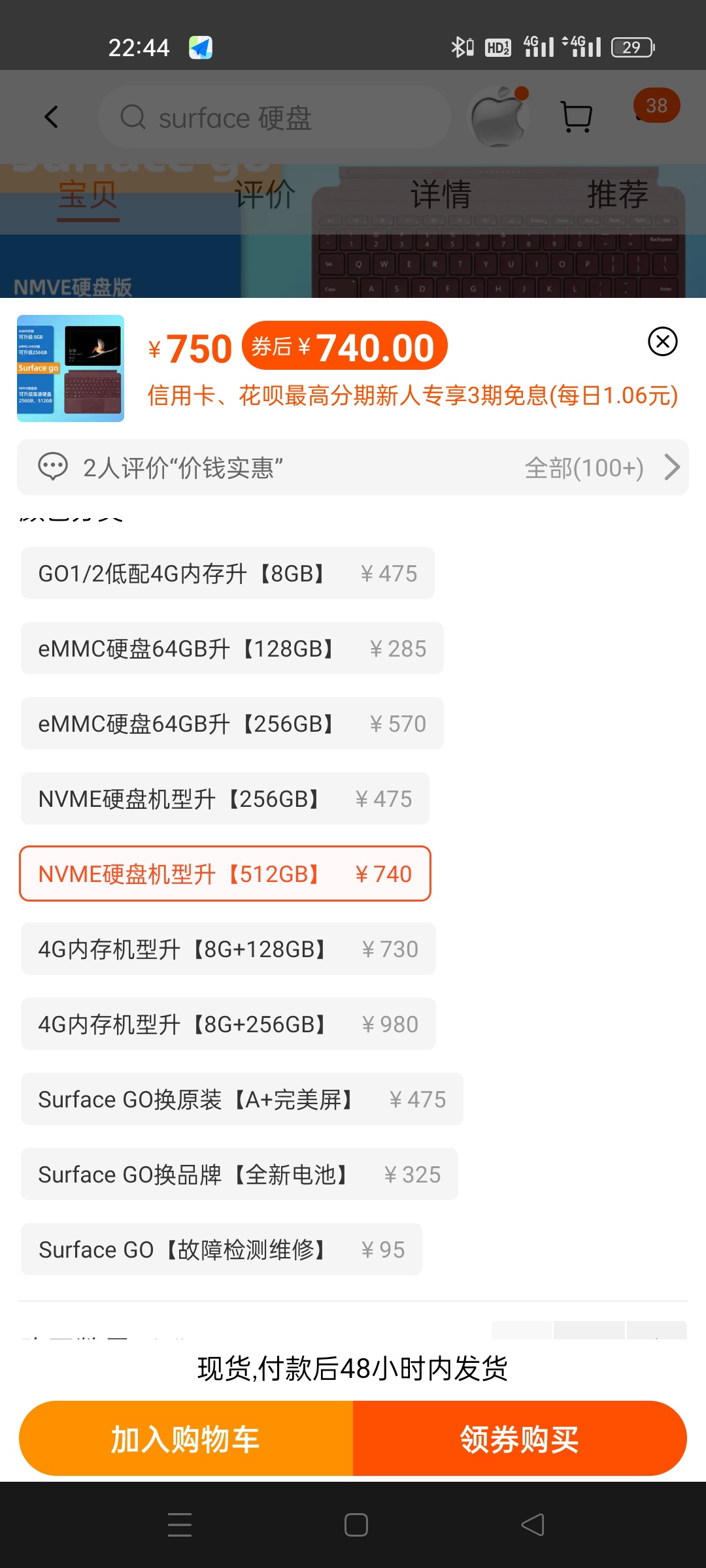Select 4G内存机型升【8G+128GB】 option

[228, 949]
